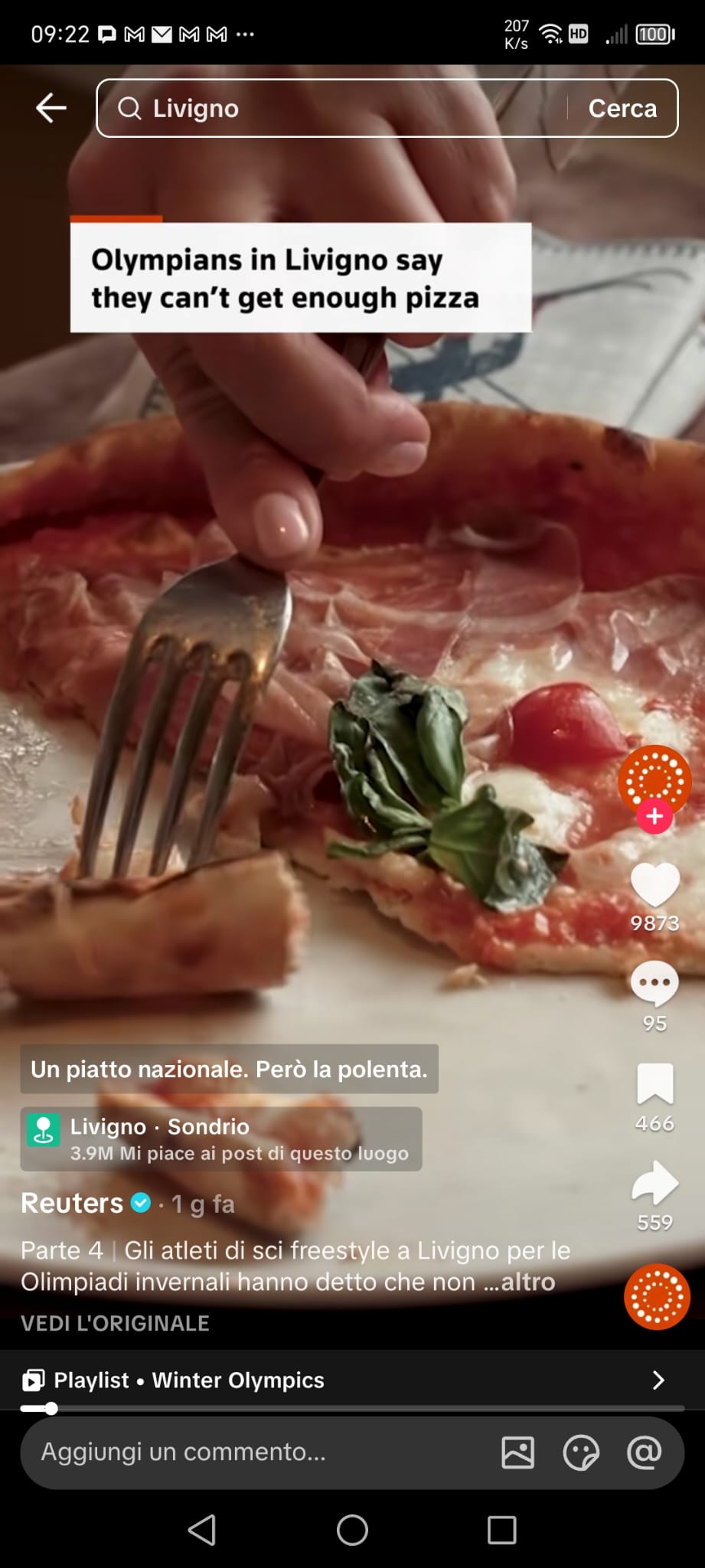This screenshot has width=705, height=1568.
Task: Attach an image to the comment
Action: (x=518, y=1452)
